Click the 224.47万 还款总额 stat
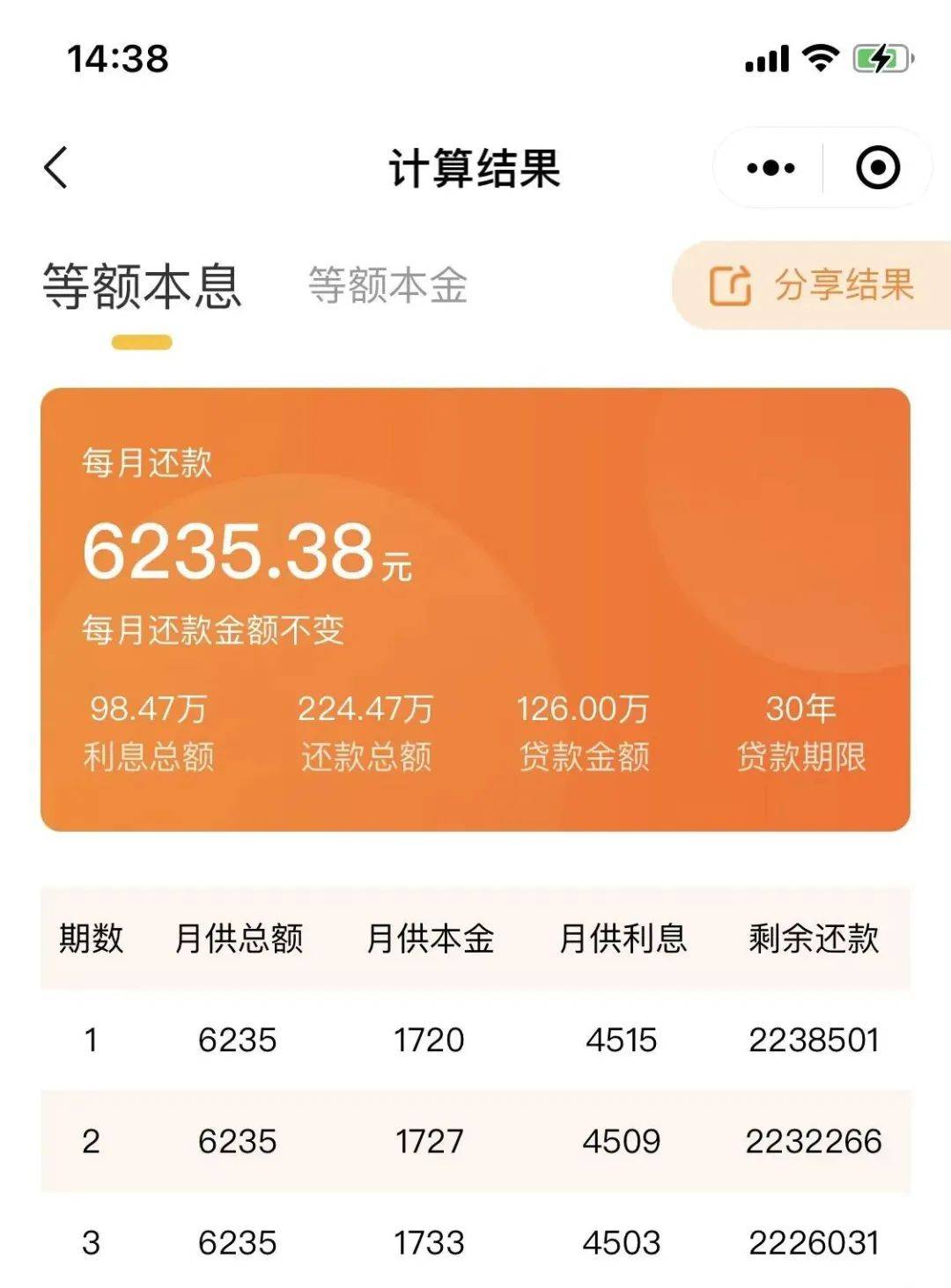 [370, 731]
